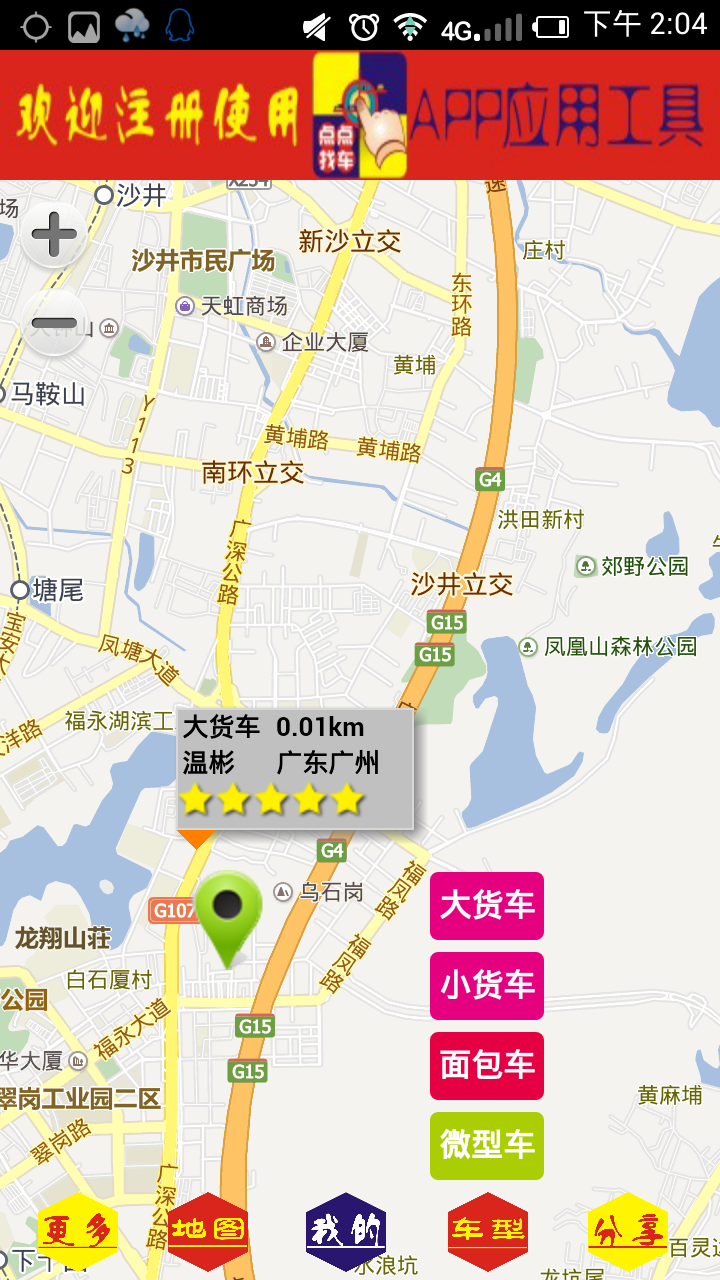Choose the 小货车 vehicle type
Screen dimensions: 720x1280
pyautogui.click(x=487, y=986)
